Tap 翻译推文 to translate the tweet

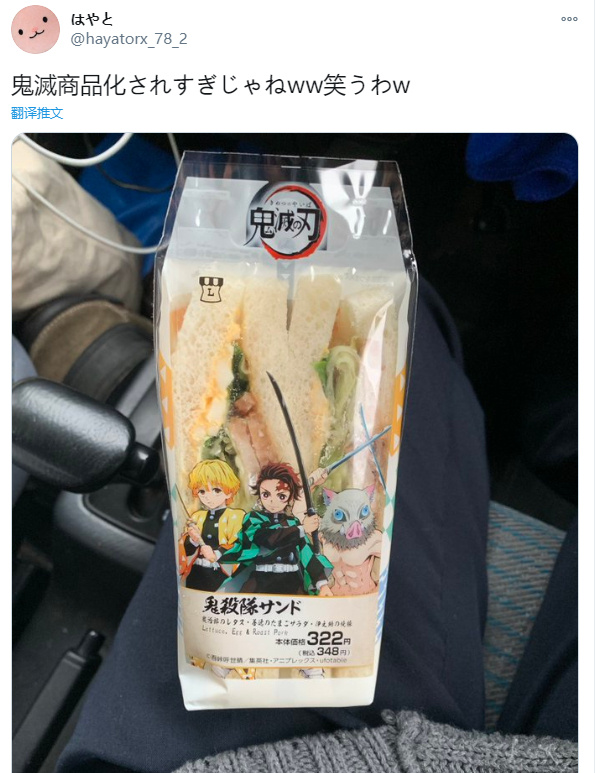37,113
